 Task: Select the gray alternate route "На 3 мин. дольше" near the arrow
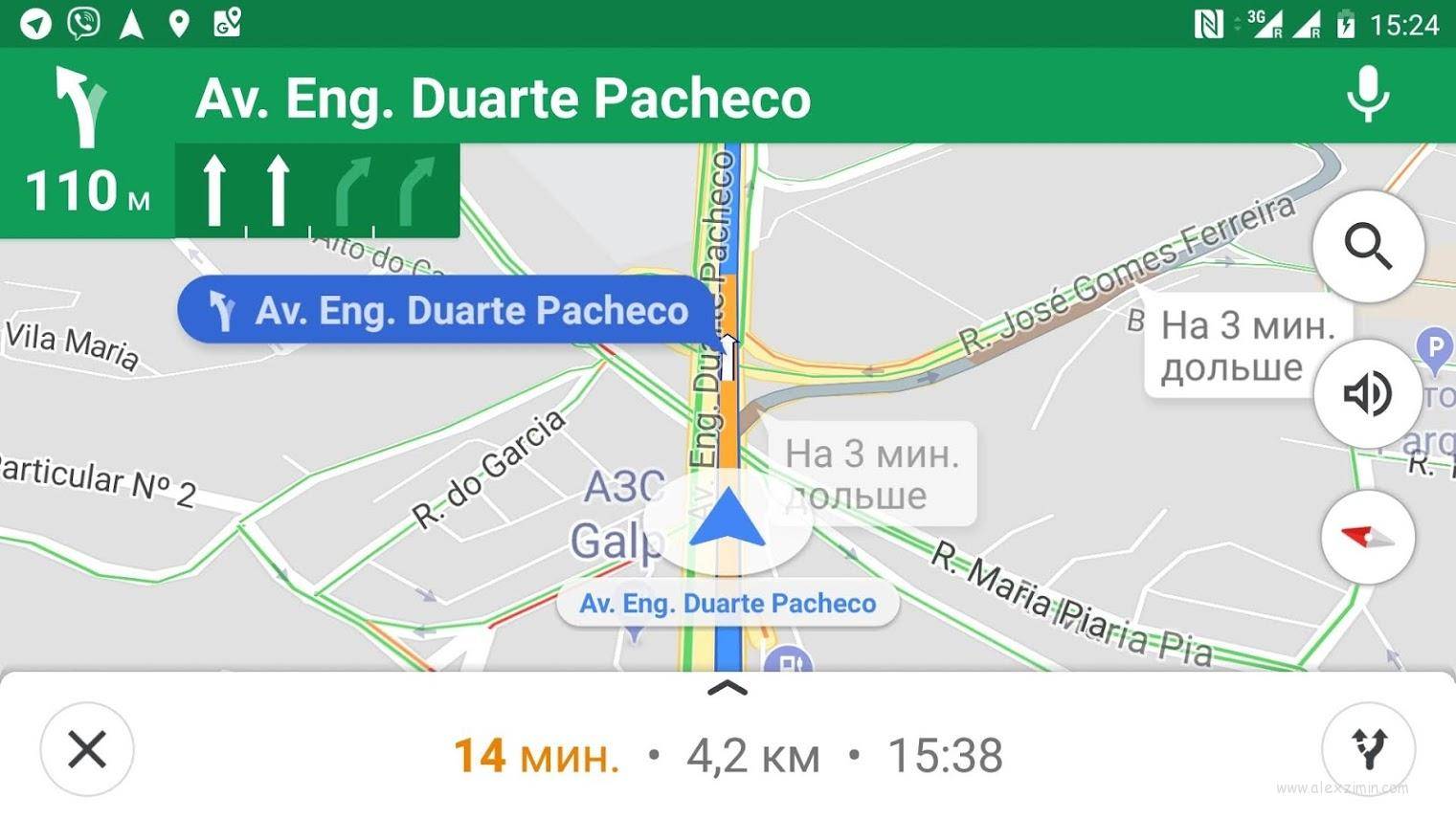pyautogui.click(x=871, y=475)
